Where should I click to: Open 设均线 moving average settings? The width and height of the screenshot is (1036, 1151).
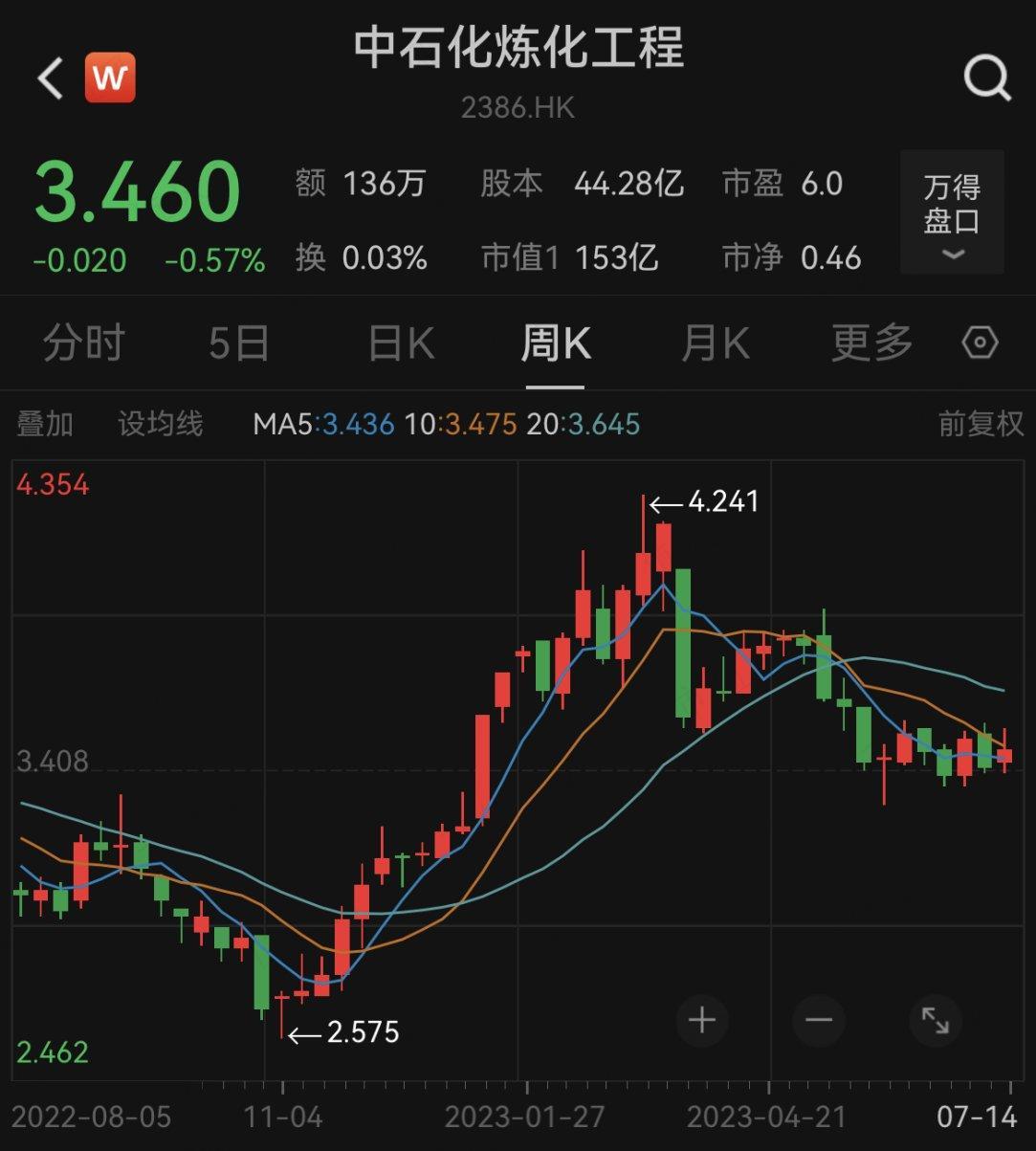click(x=161, y=424)
